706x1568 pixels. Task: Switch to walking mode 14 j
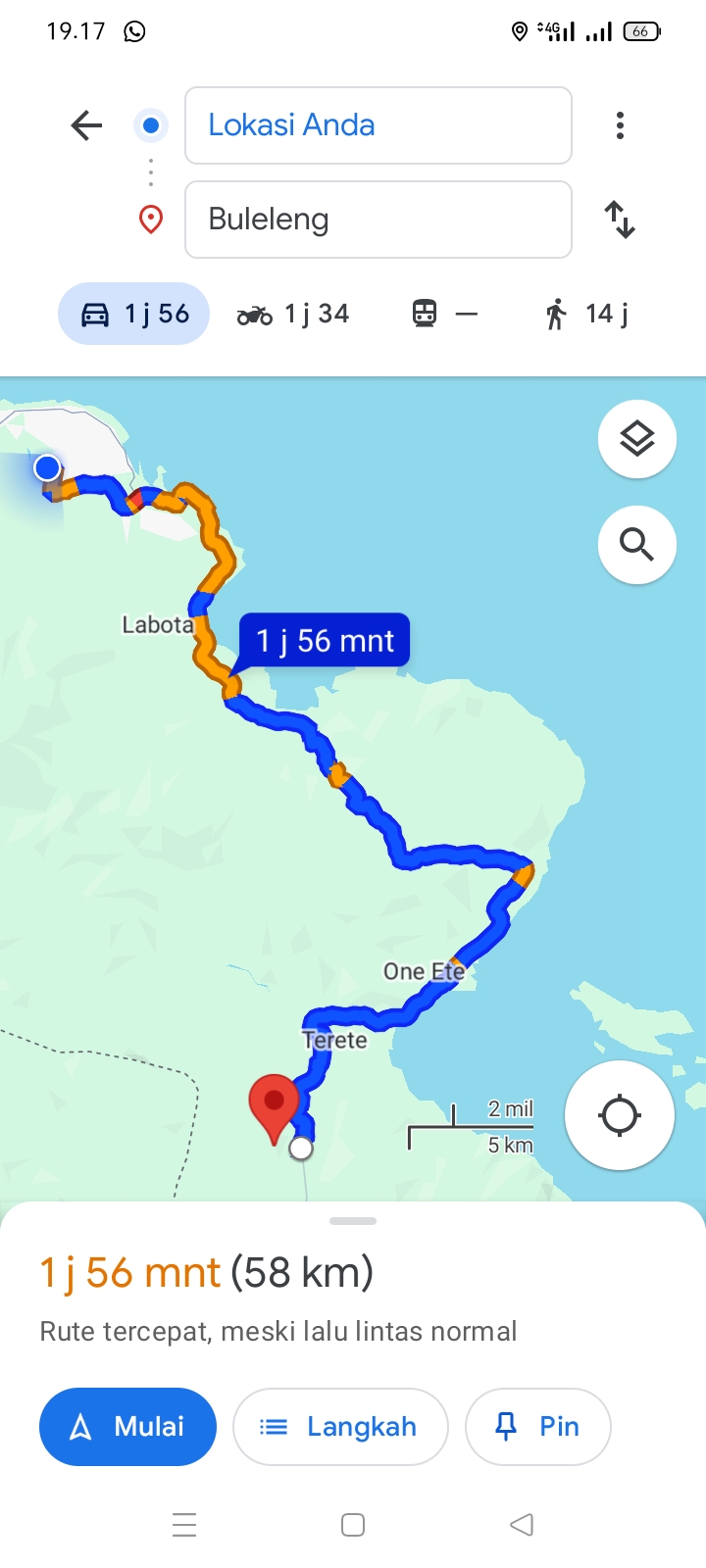tap(586, 314)
